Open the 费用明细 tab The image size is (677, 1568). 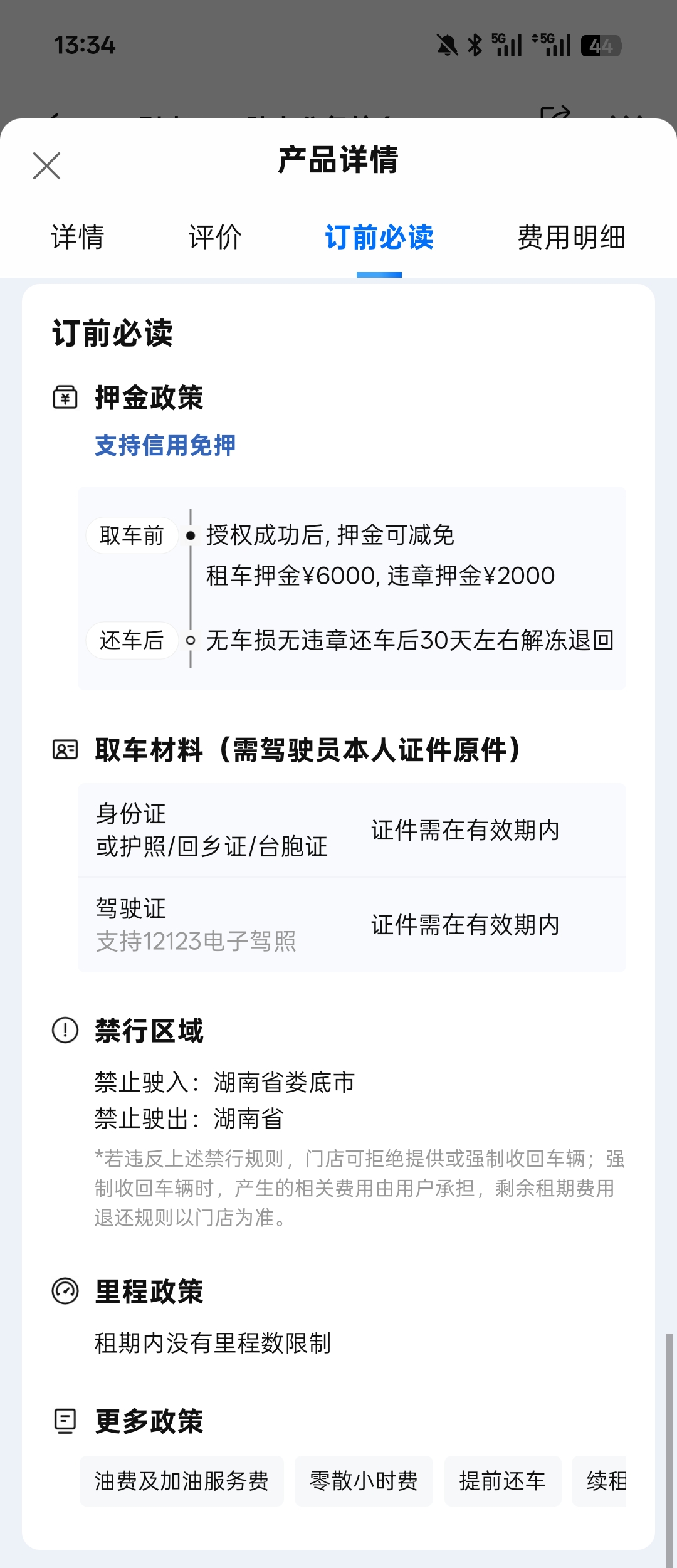pos(570,238)
